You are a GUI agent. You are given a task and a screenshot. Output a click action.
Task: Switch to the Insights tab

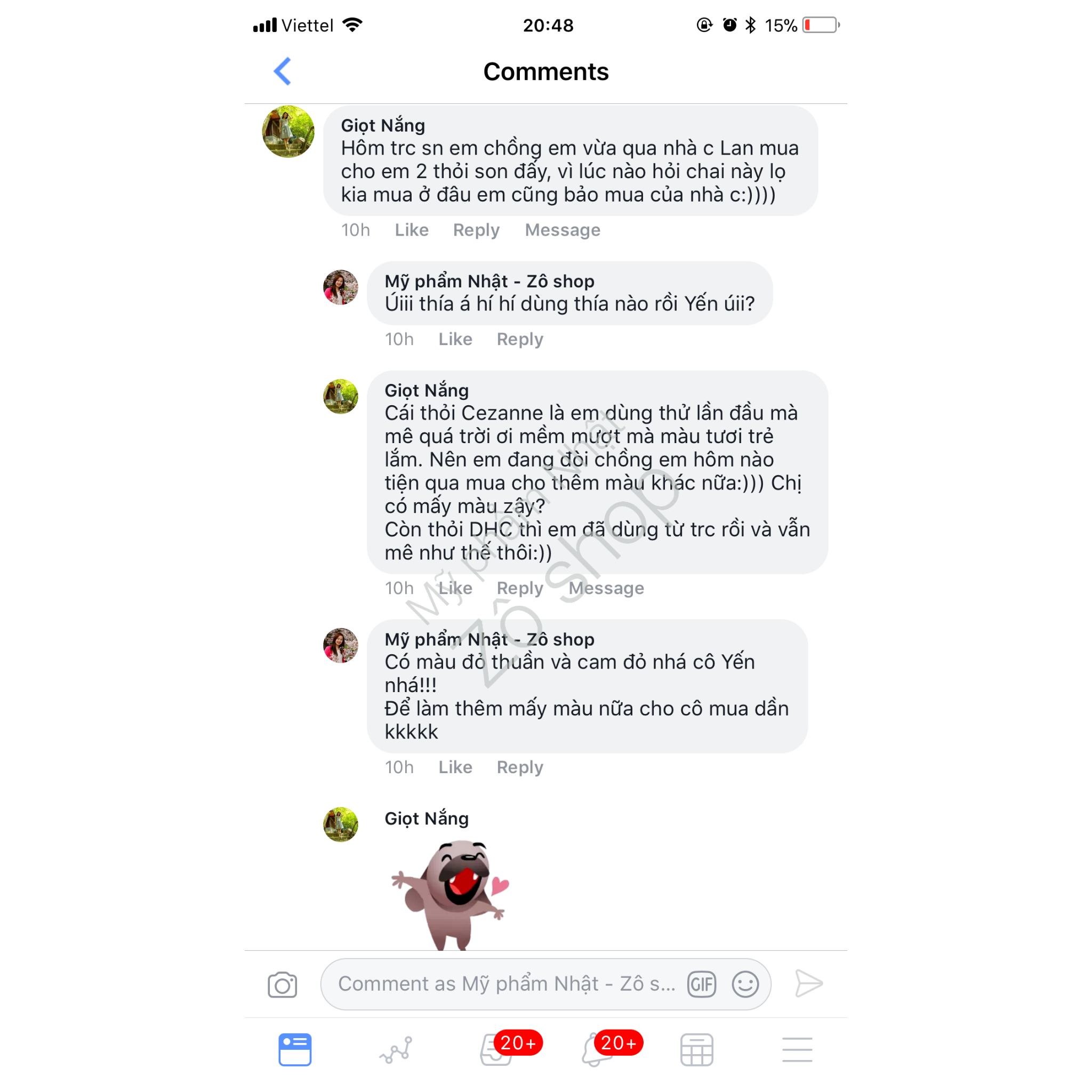[x=396, y=1050]
